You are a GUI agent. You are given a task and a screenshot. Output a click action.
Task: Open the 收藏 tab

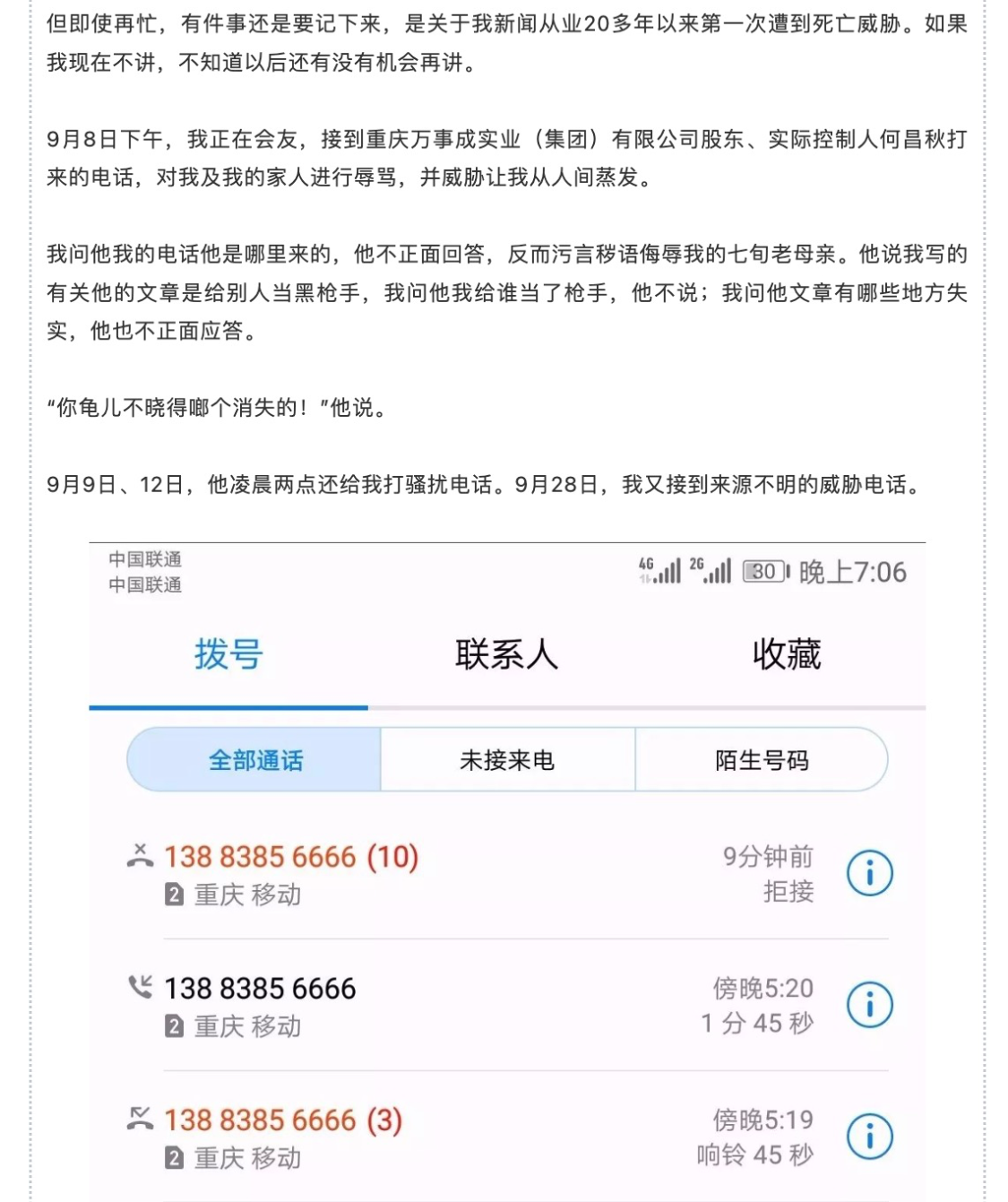coord(788,656)
